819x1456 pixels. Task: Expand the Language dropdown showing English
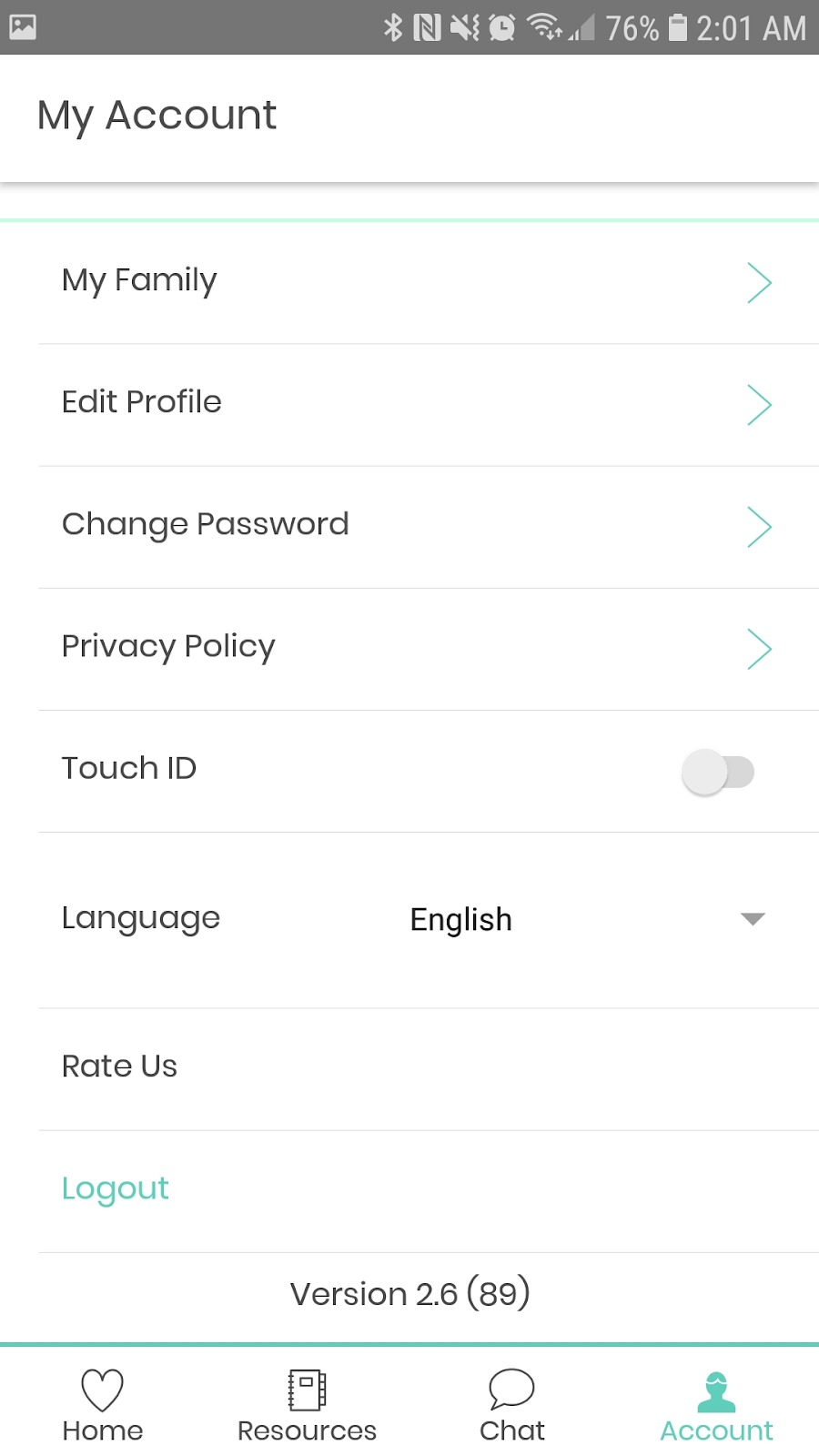click(588, 919)
